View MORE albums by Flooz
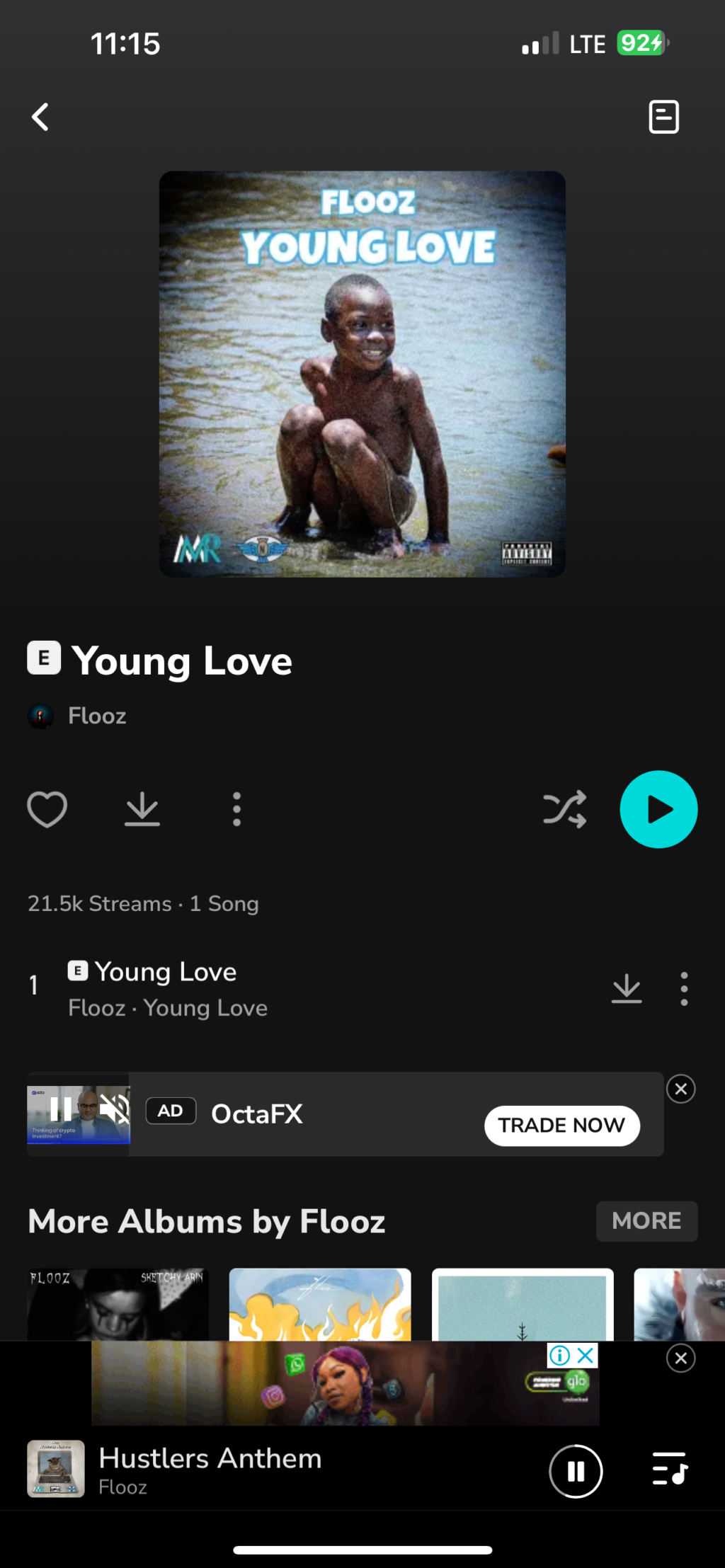Screen dimensions: 725x1568 pos(646,1220)
